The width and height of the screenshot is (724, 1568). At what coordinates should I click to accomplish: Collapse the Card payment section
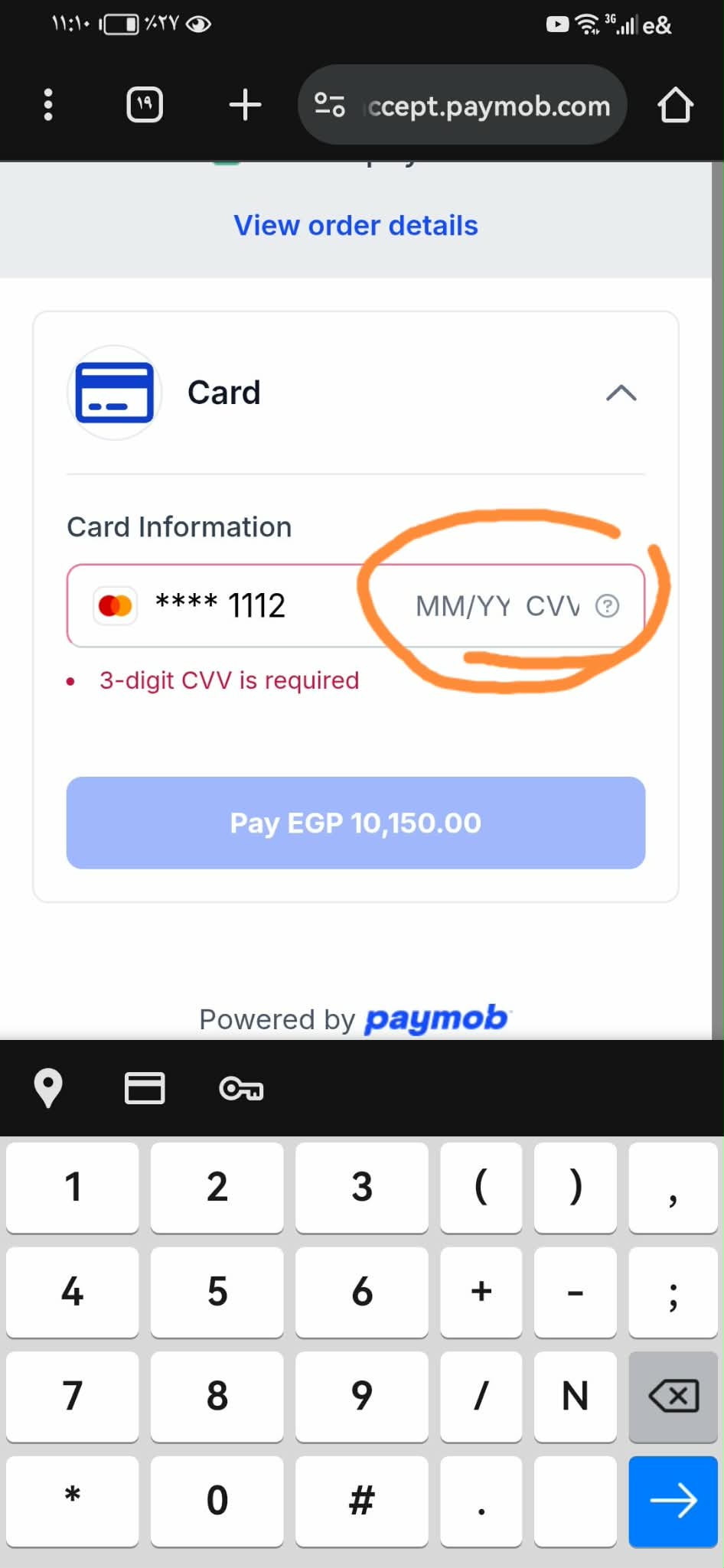point(621,393)
